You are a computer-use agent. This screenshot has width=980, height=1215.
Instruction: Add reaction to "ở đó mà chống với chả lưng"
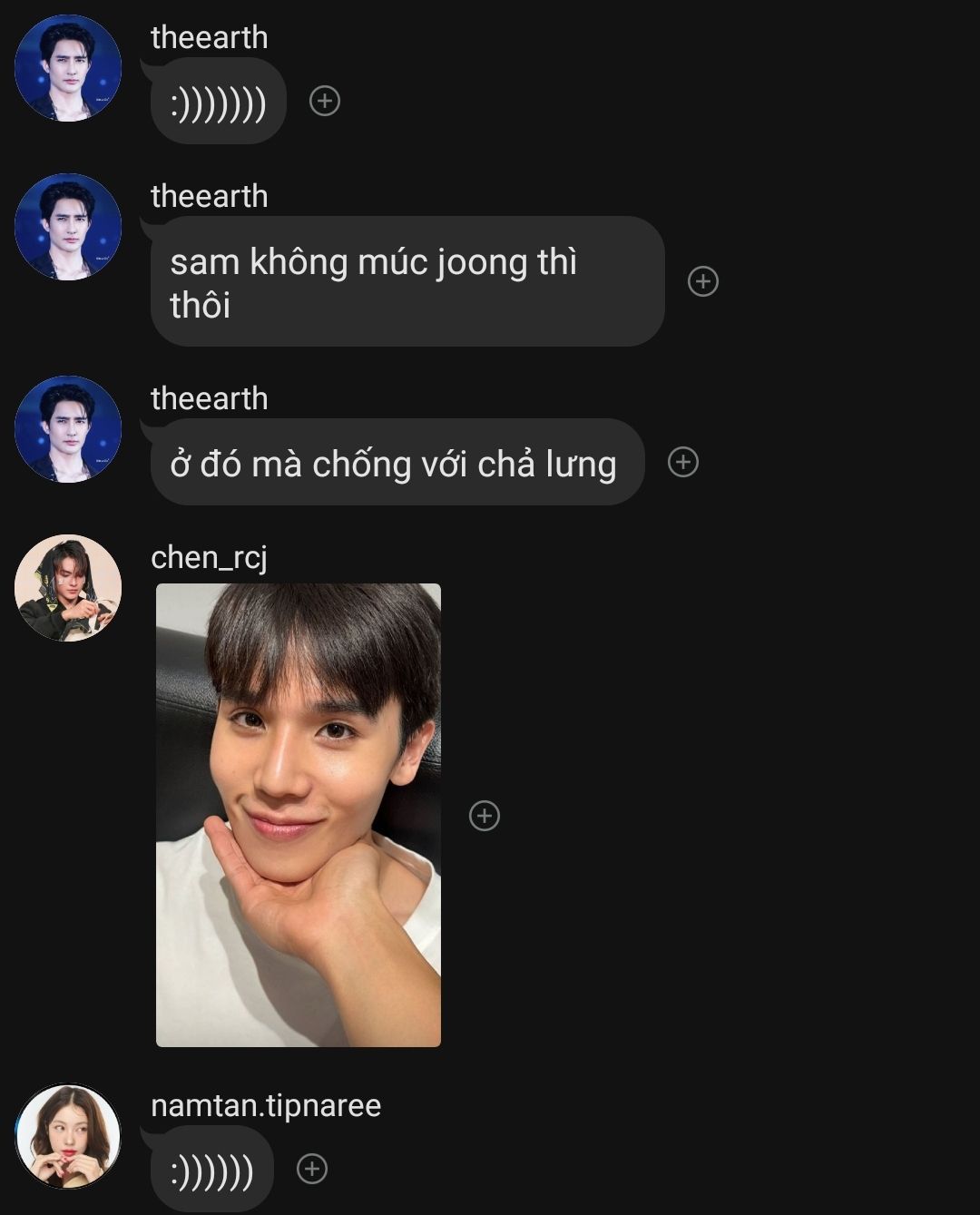coord(683,462)
